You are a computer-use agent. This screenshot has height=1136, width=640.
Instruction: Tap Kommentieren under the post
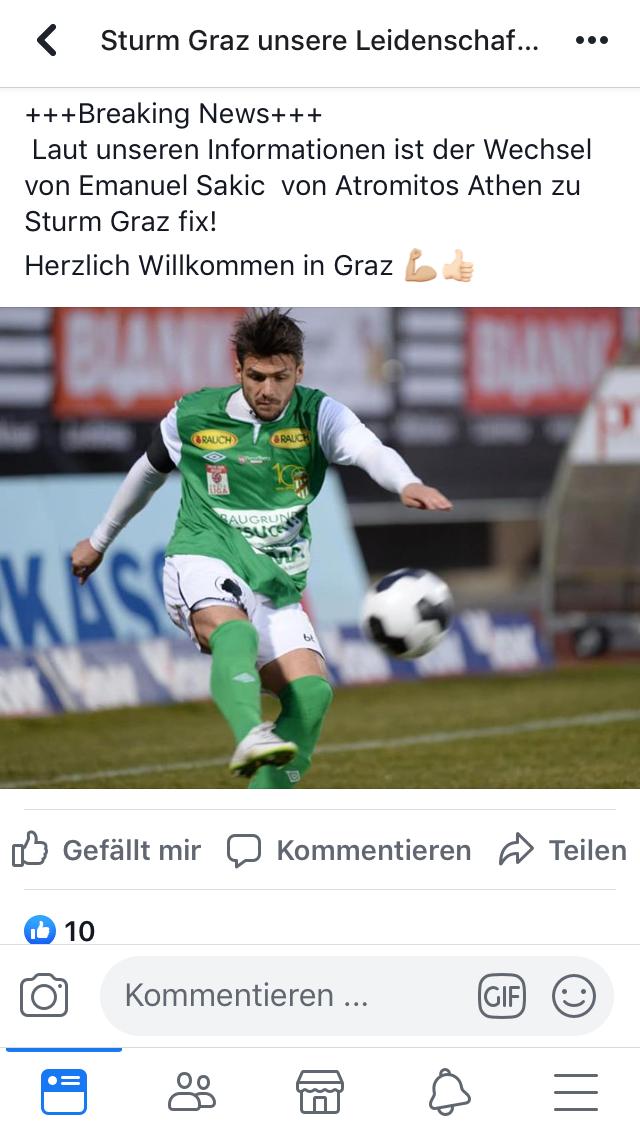coord(349,850)
